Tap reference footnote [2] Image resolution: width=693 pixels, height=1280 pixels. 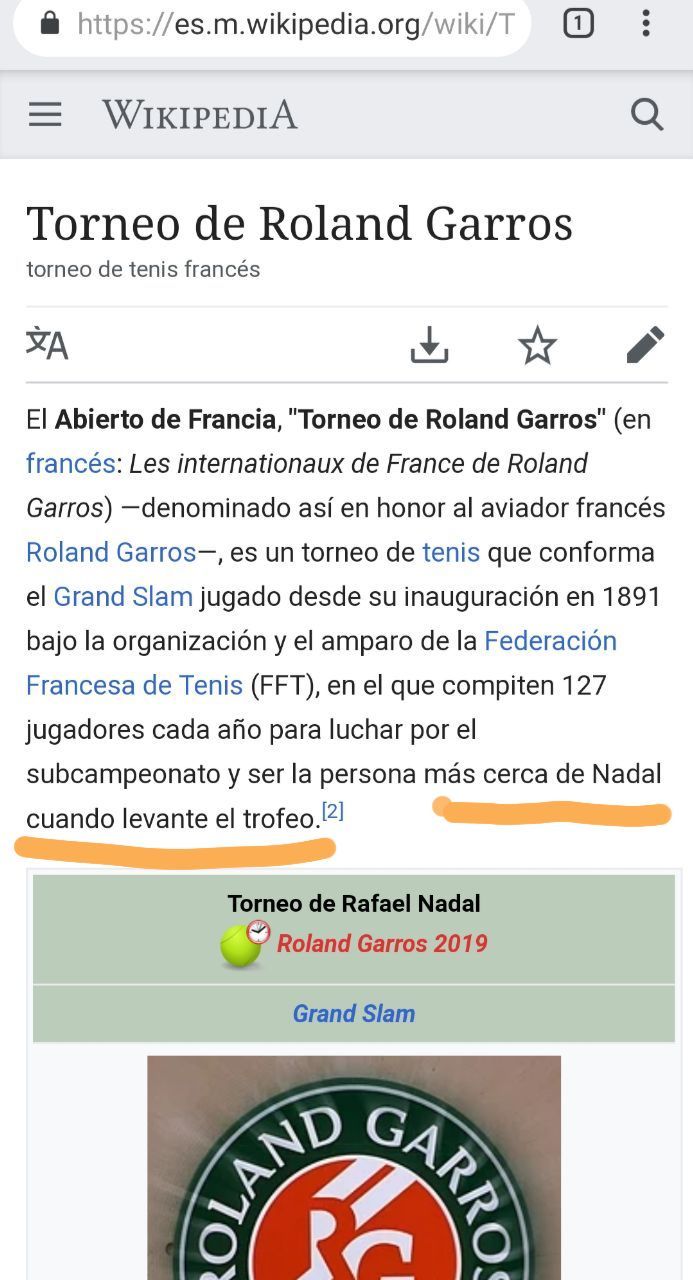coord(332,812)
